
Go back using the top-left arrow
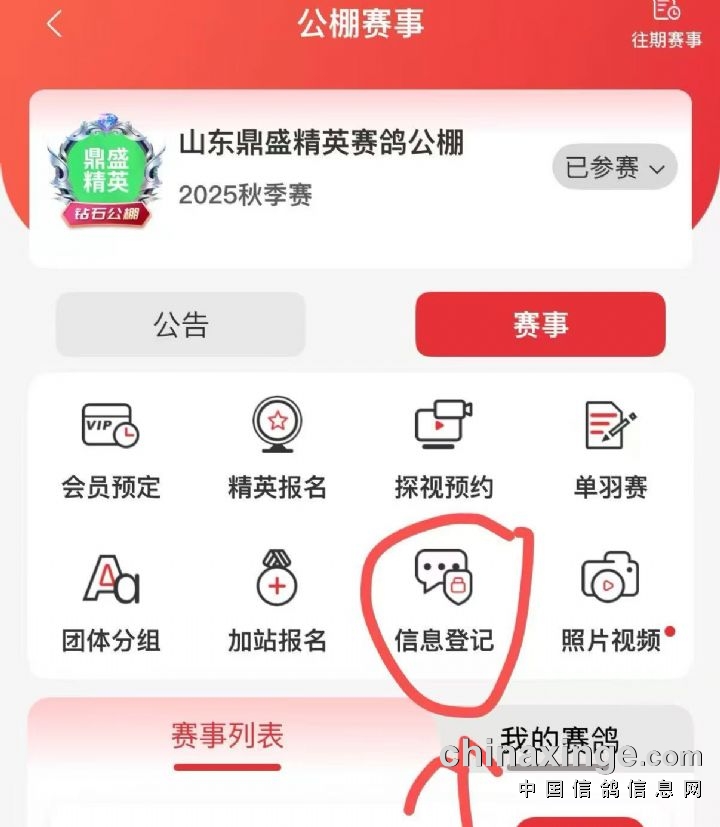[x=55, y=24]
